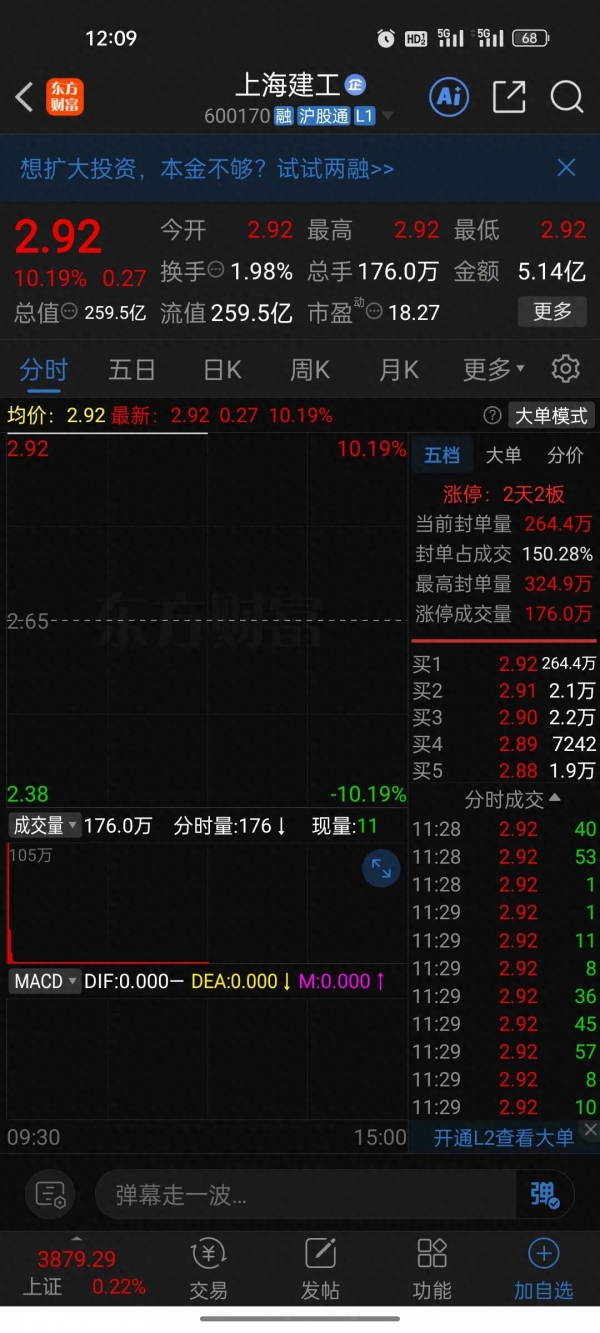Open stock search magnifier
Viewport: 600px width, 1333px height.
(x=566, y=97)
